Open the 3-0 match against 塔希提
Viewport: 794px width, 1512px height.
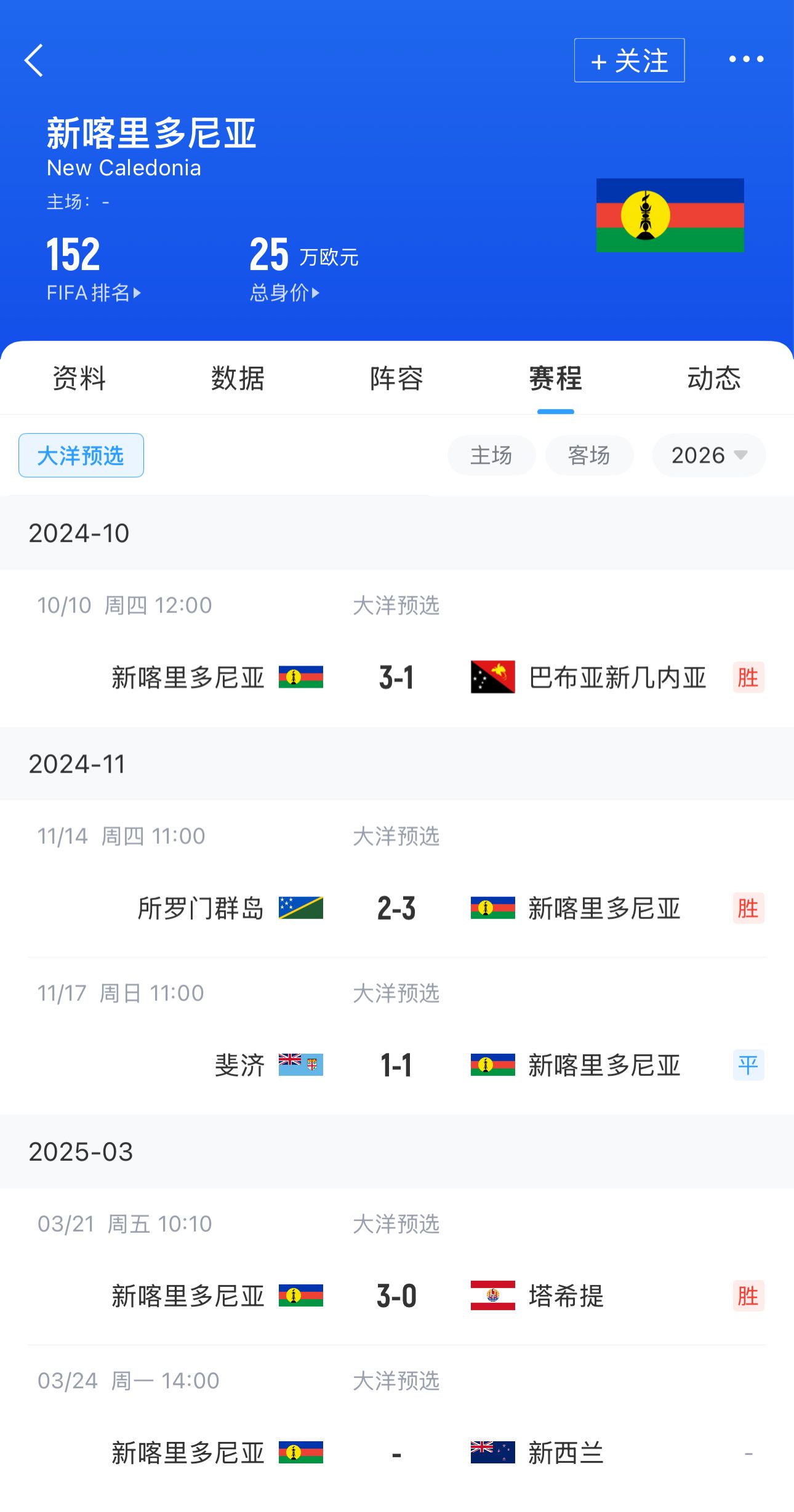(396, 1295)
